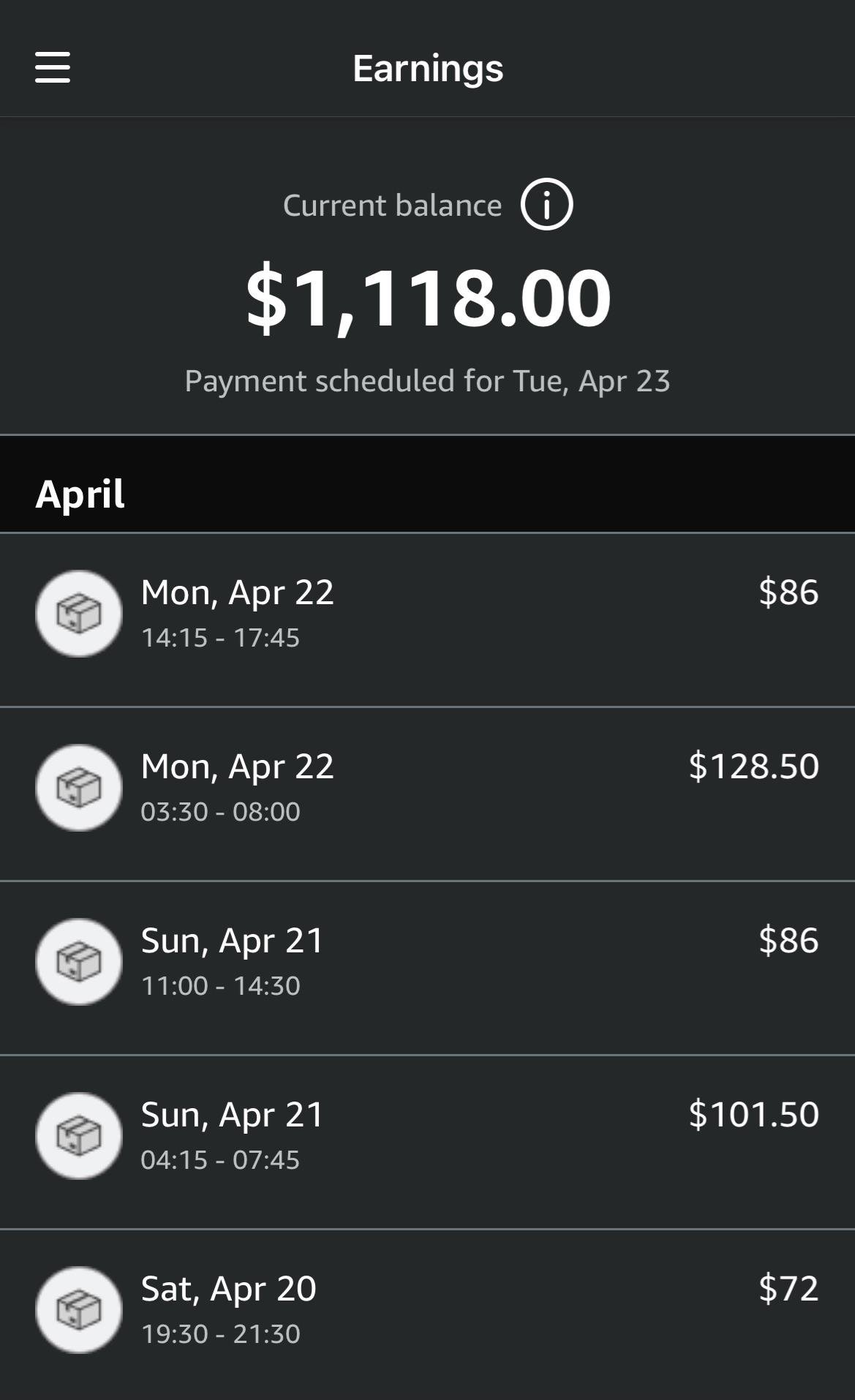The image size is (855, 1400).
Task: Select the package icon beside the $128.50 block
Action: coord(78,789)
